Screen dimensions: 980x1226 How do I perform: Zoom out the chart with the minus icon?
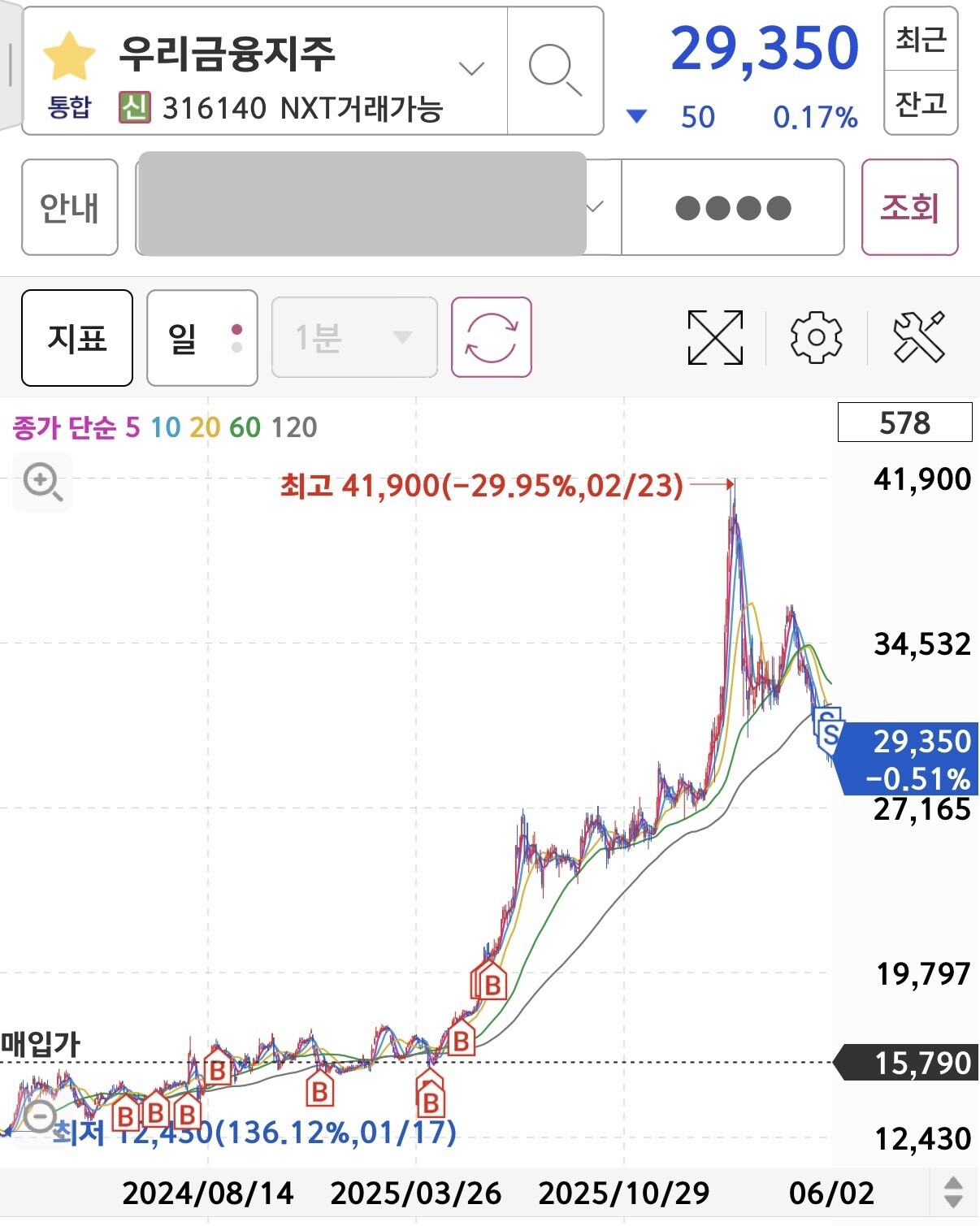click(x=40, y=1116)
